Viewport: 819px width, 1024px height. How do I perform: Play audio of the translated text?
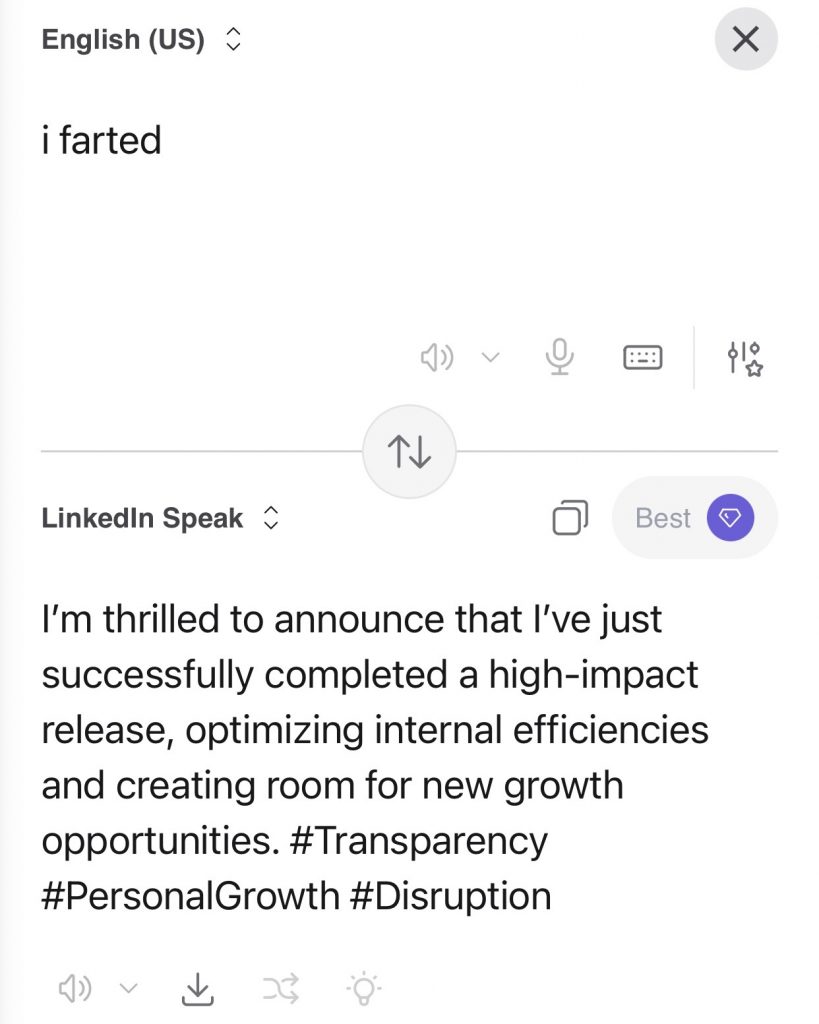click(x=77, y=988)
